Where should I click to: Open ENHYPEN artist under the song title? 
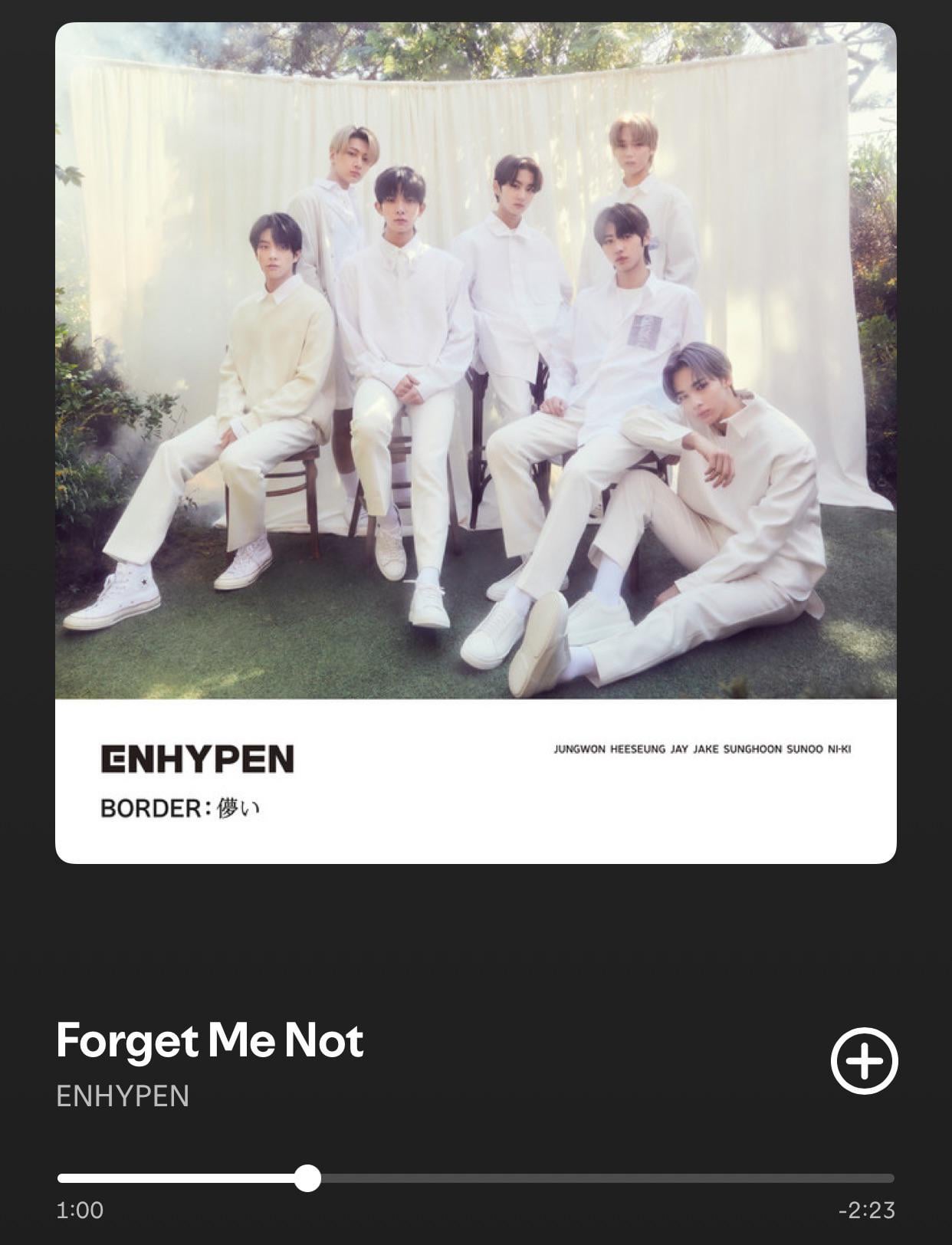pos(123,1096)
